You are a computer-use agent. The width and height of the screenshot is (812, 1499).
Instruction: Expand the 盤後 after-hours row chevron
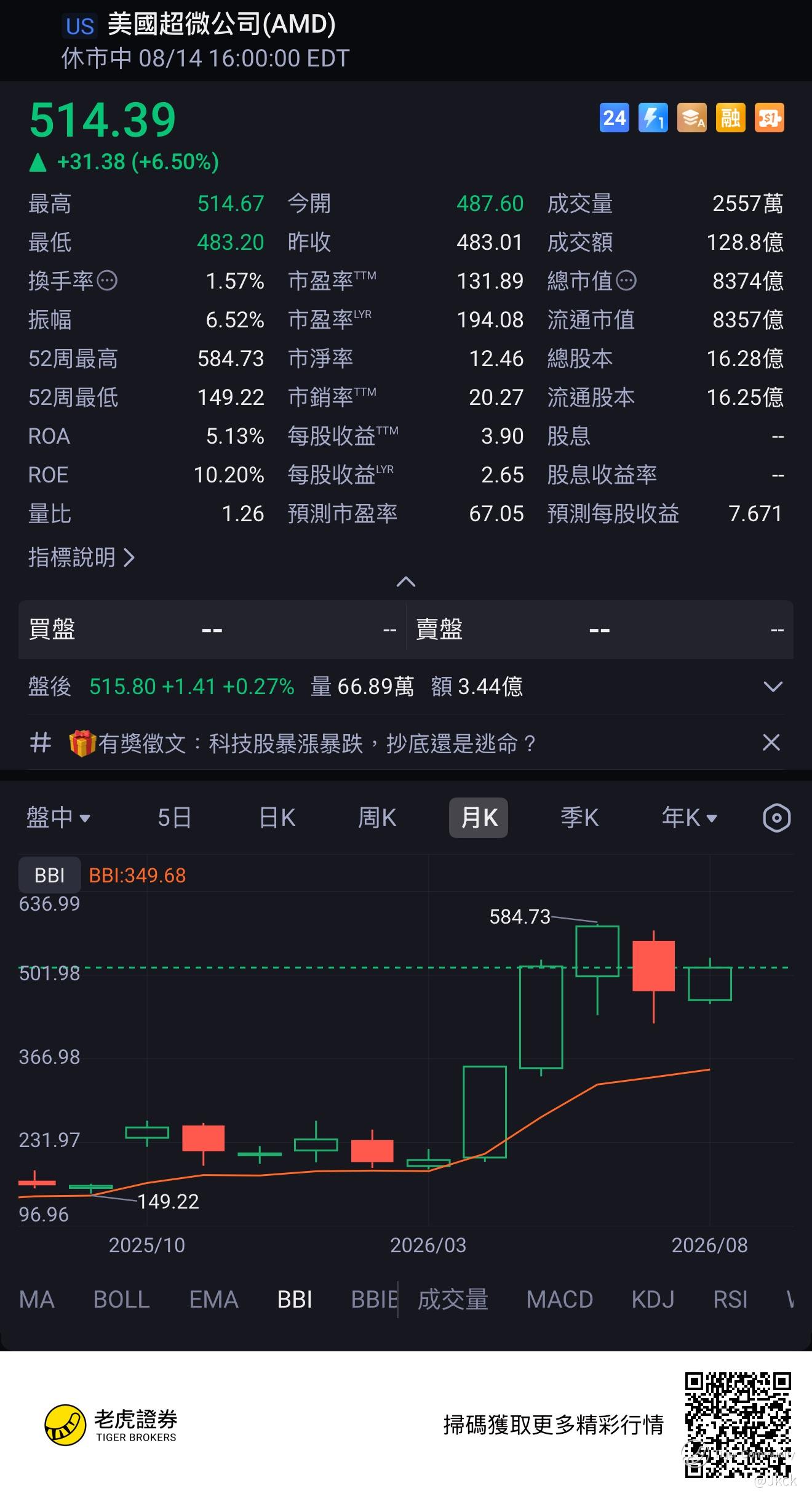point(773,686)
